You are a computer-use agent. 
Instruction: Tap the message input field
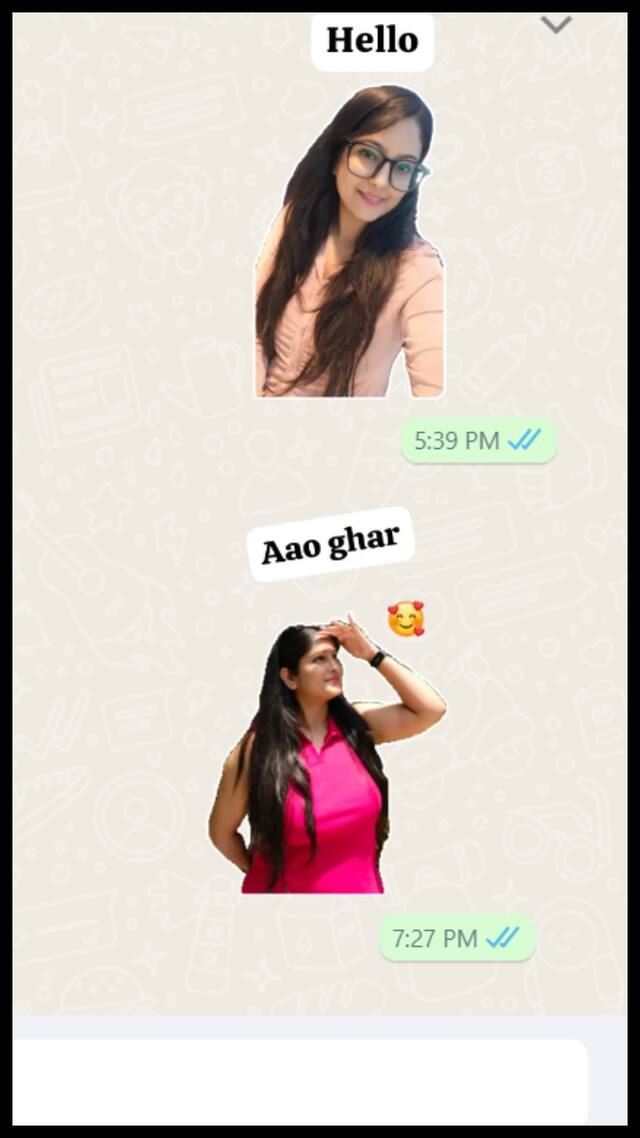(x=300, y=1081)
